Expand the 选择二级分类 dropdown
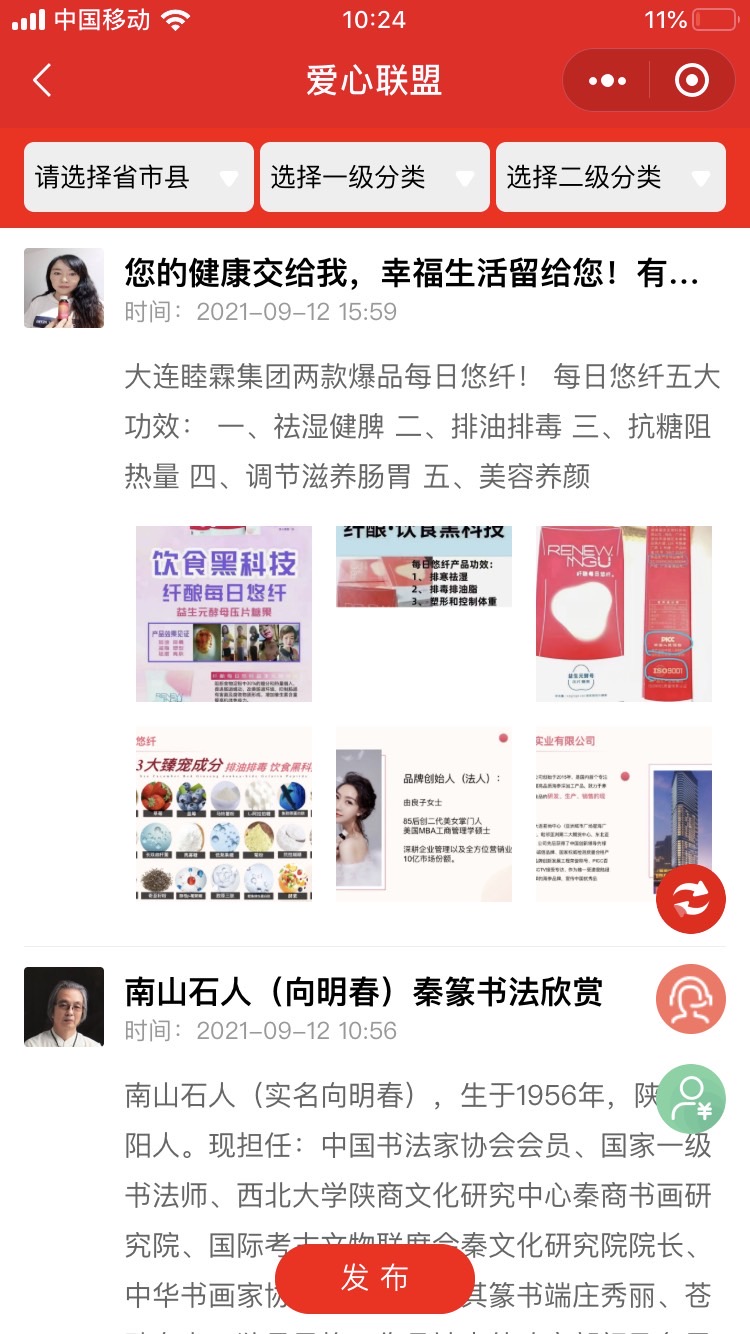Screen dimensions: 750x1334 point(610,177)
